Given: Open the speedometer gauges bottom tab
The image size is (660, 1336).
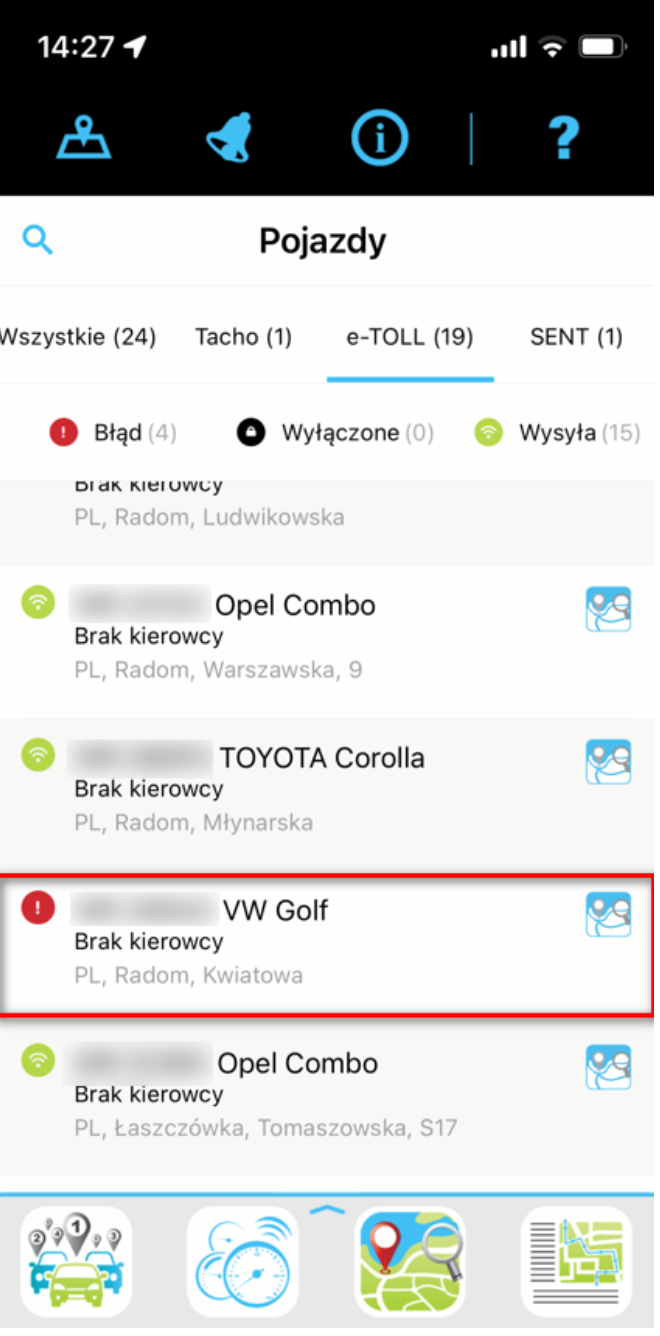Looking at the screenshot, I should point(243,1262).
